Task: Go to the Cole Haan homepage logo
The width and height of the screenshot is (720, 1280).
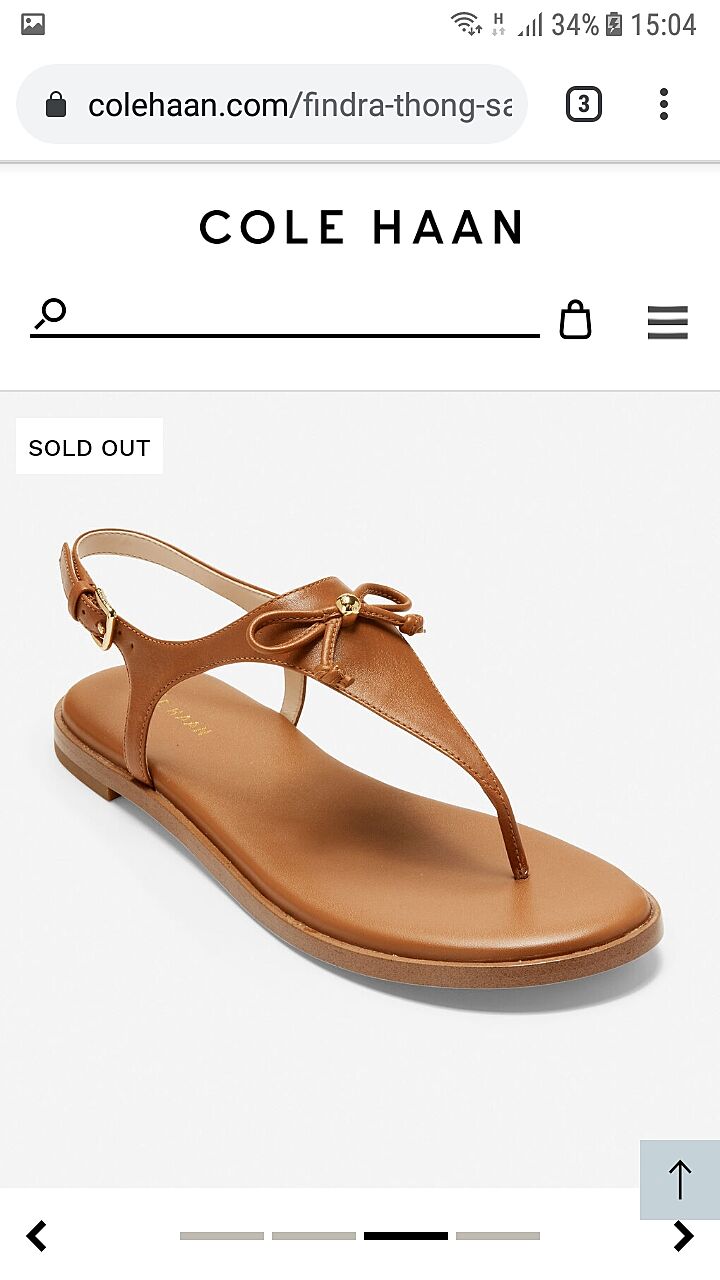Action: tap(360, 227)
